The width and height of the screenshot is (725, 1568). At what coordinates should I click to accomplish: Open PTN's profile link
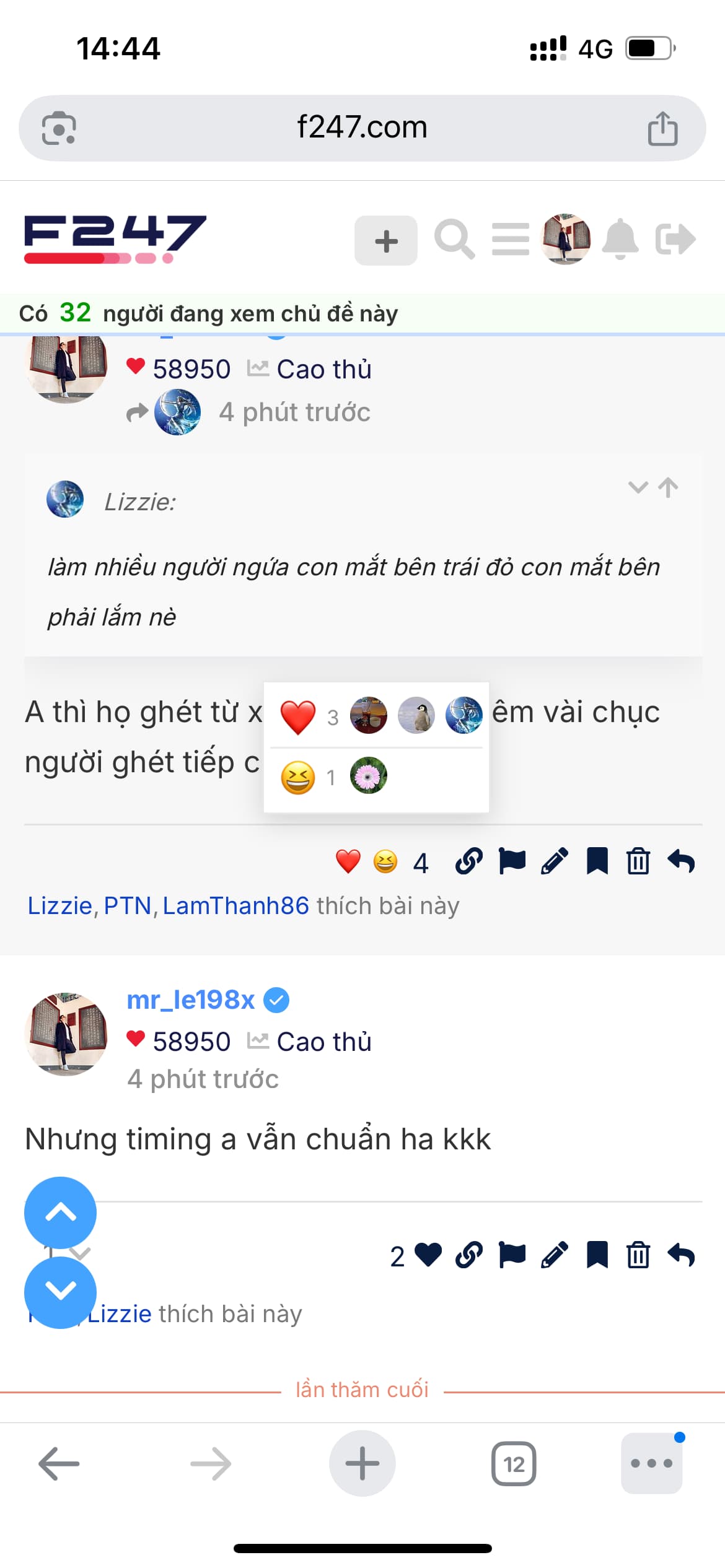[x=127, y=906]
